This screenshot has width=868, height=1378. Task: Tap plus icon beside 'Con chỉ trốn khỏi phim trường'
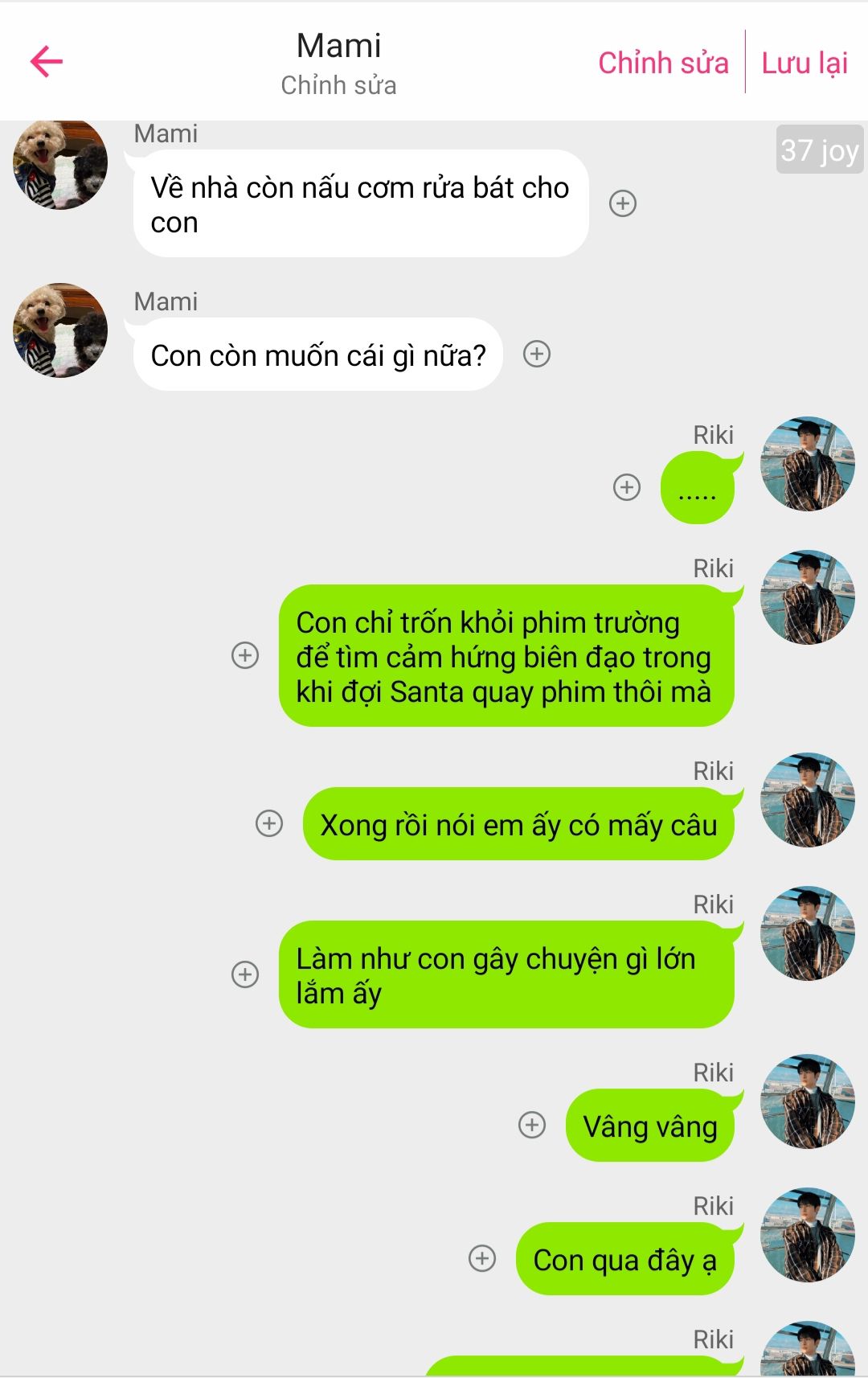pyautogui.click(x=245, y=655)
